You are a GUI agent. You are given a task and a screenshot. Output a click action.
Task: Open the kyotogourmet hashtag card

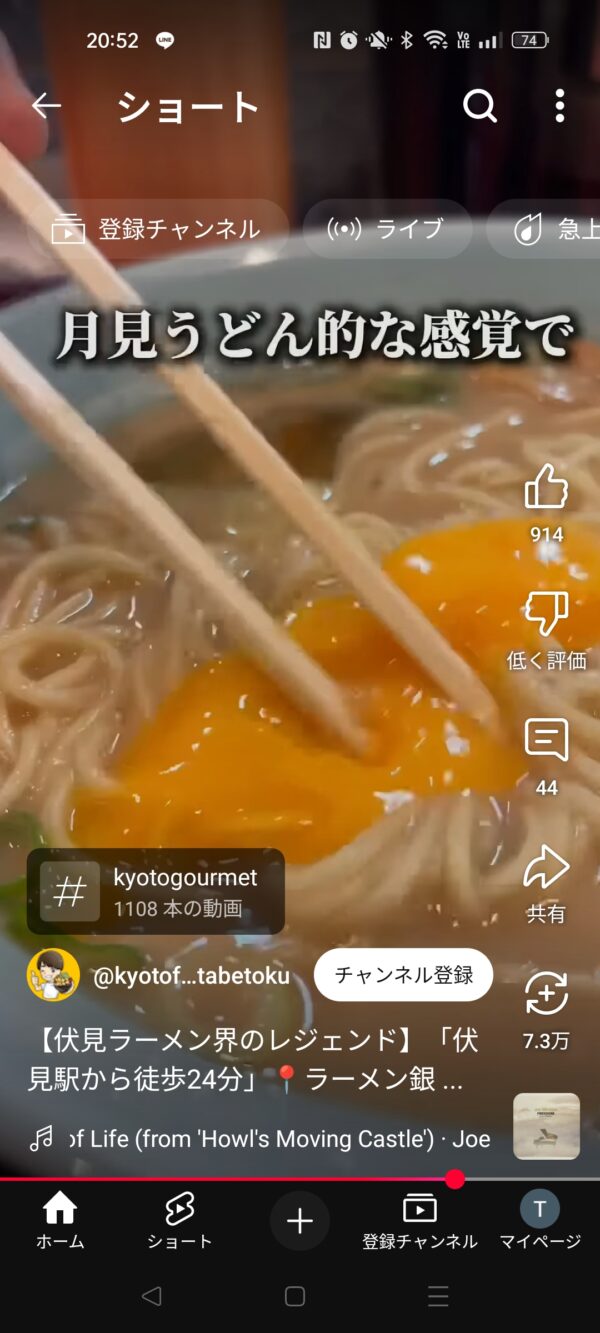(x=156, y=891)
